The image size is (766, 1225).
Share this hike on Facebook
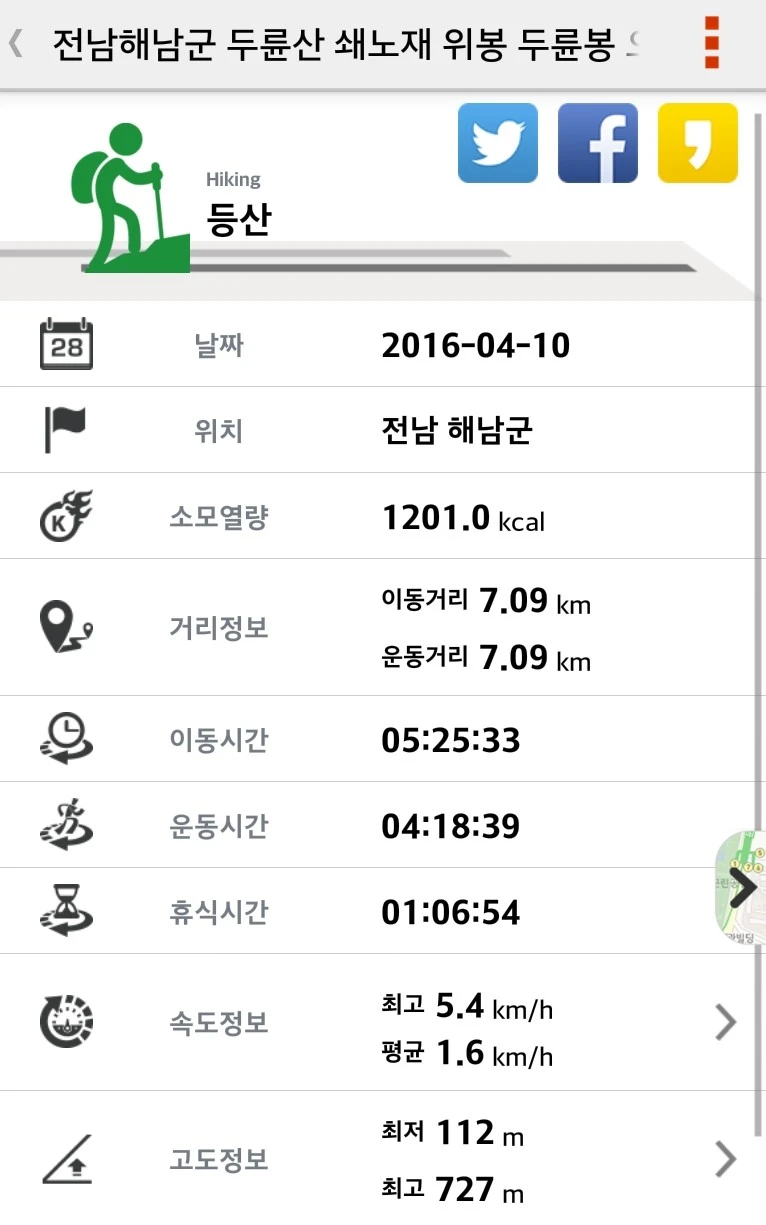(597, 143)
